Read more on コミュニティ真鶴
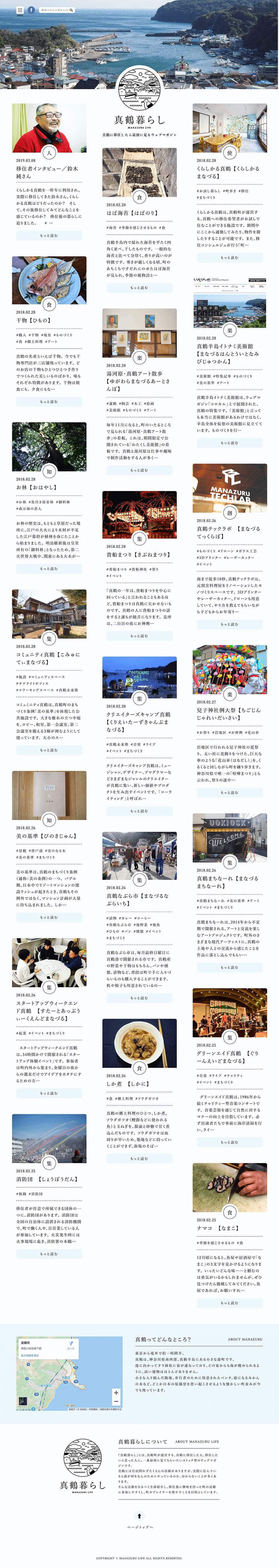Image resolution: width=279 pixels, height=1568 pixels. tap(49, 750)
